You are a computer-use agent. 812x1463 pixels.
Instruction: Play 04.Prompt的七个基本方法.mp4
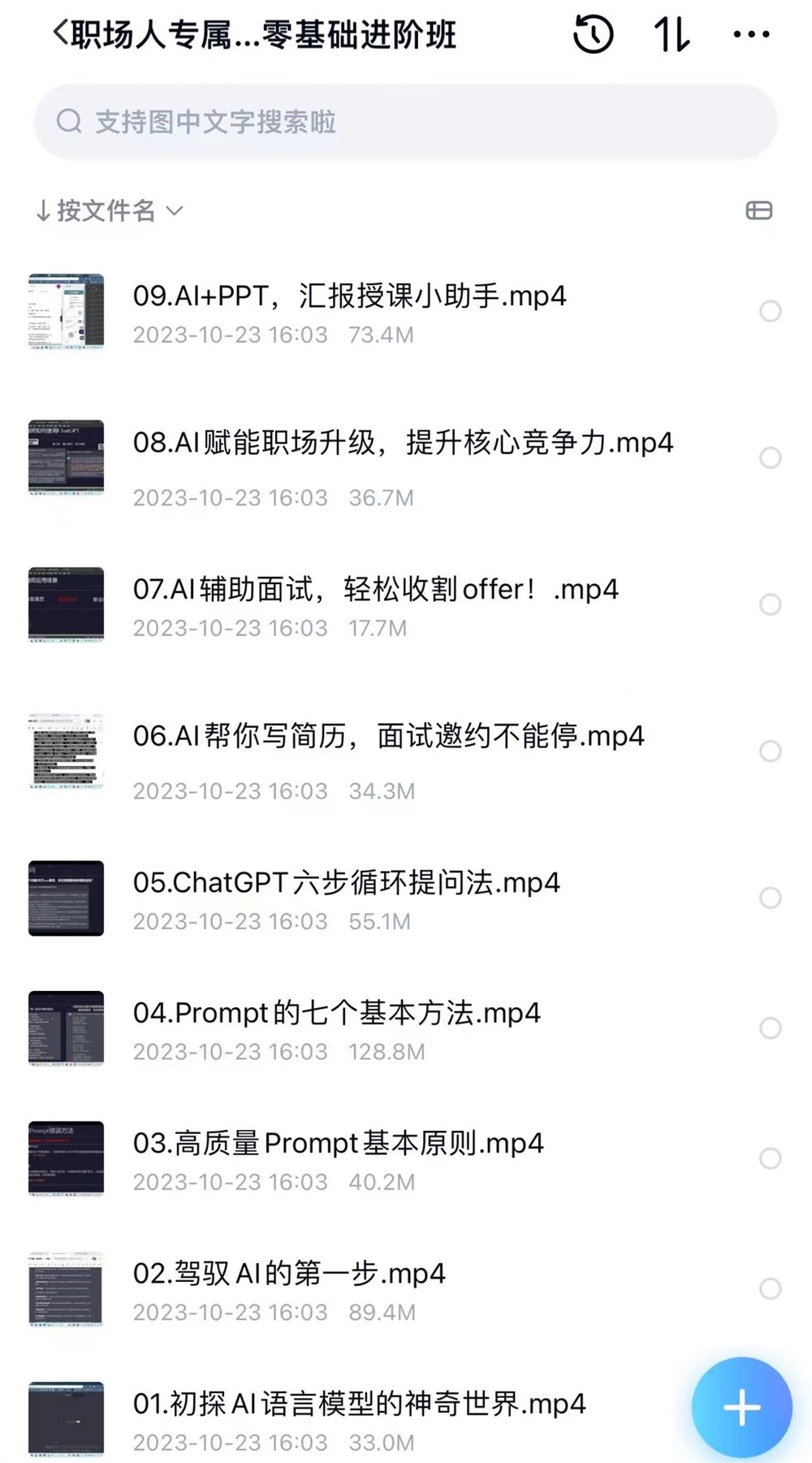click(x=336, y=1014)
